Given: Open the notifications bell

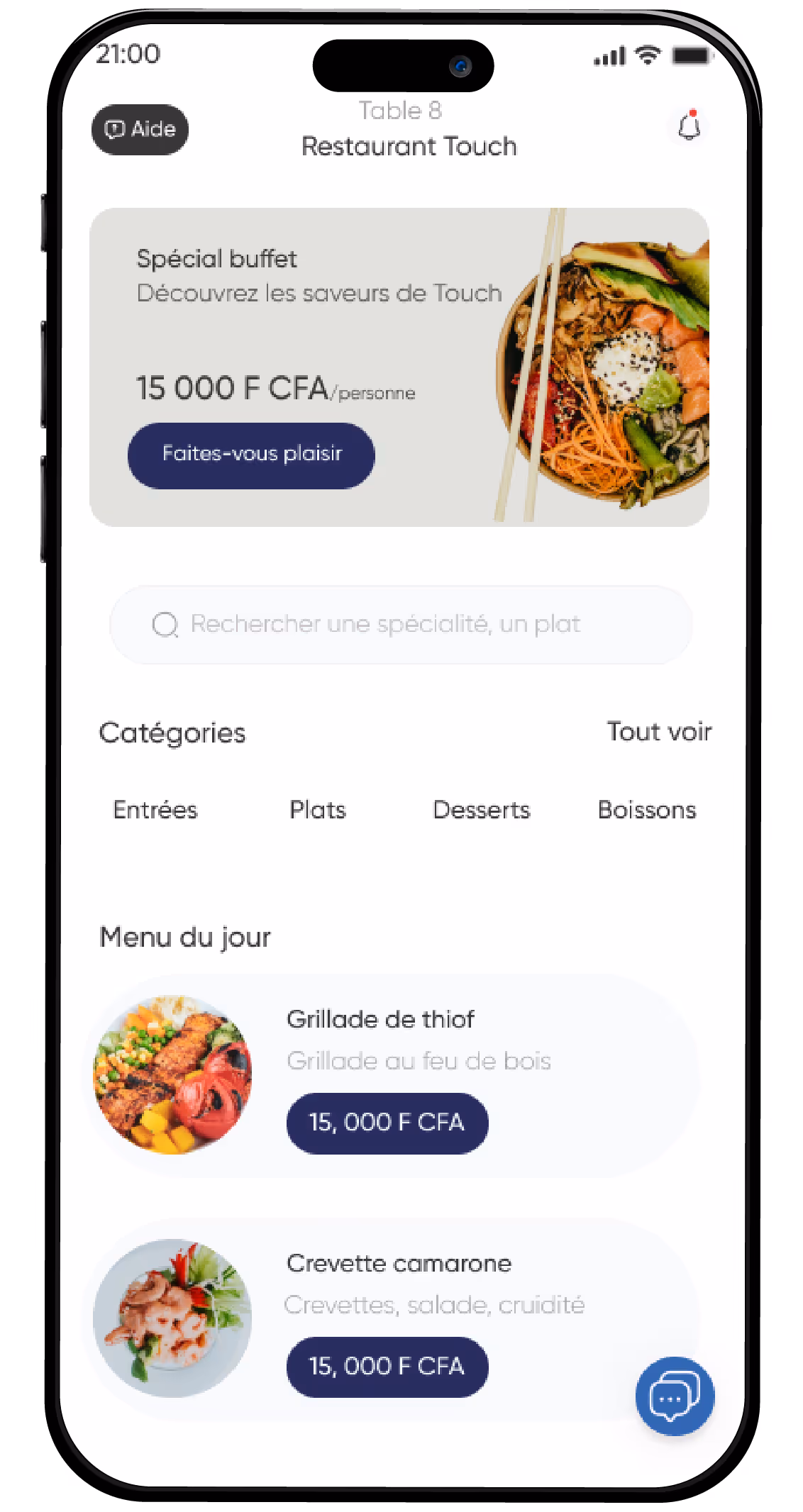Looking at the screenshot, I should 689,128.
